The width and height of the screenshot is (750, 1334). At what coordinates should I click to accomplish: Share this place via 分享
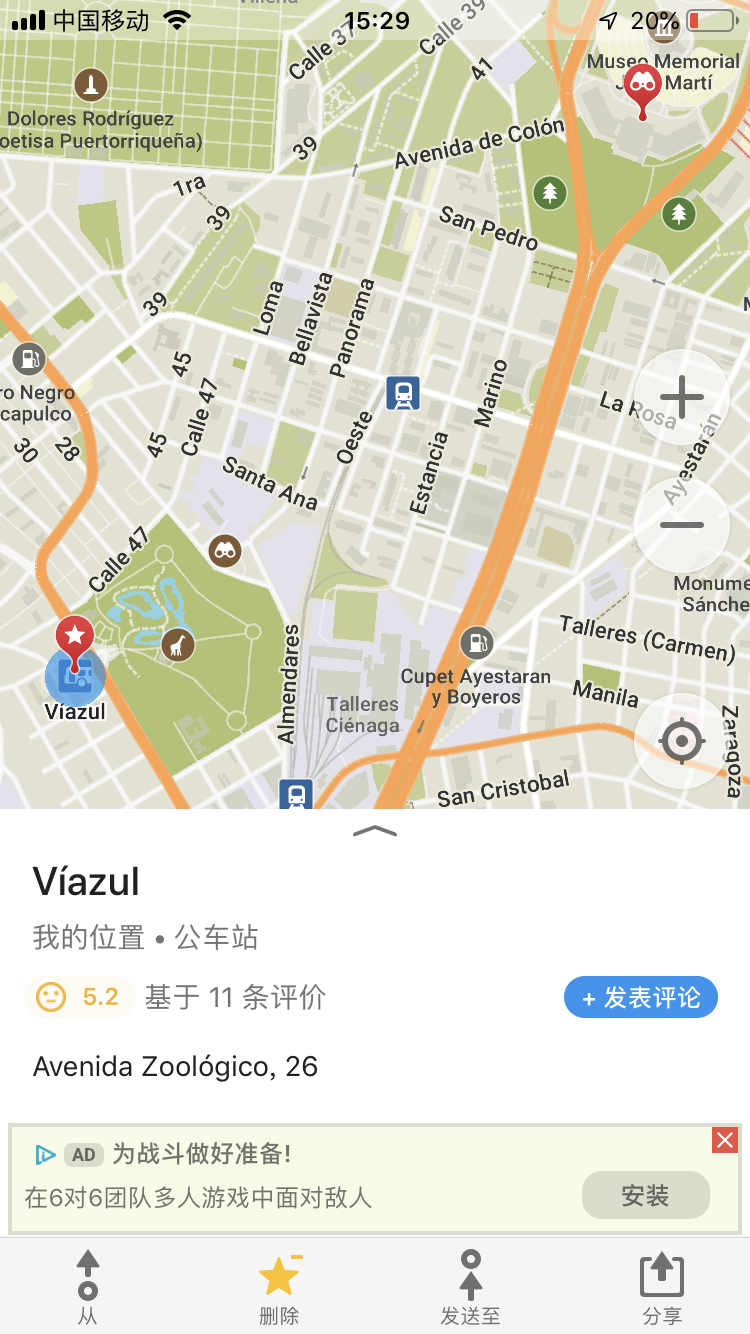661,1287
